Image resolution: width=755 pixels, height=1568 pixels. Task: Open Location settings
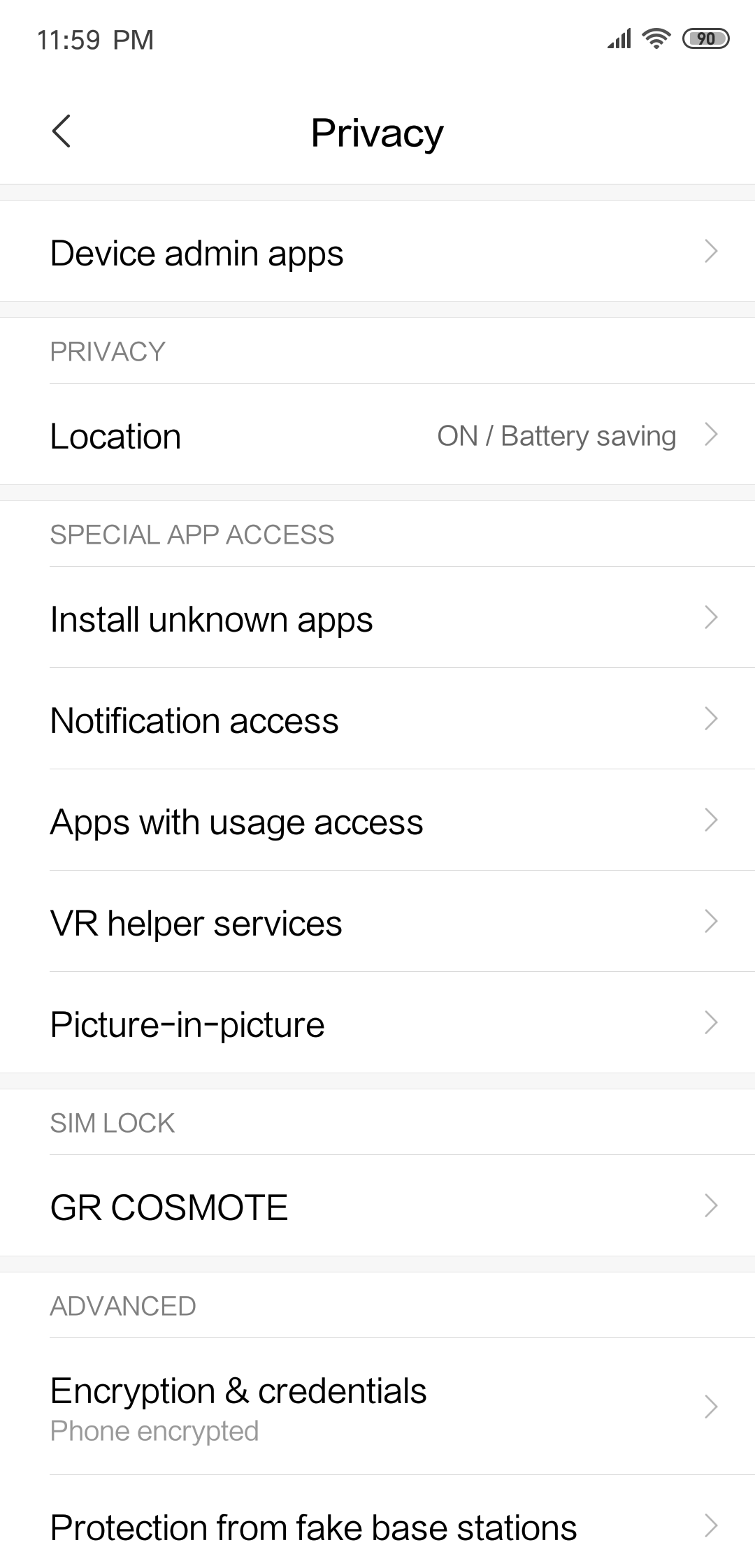click(377, 435)
